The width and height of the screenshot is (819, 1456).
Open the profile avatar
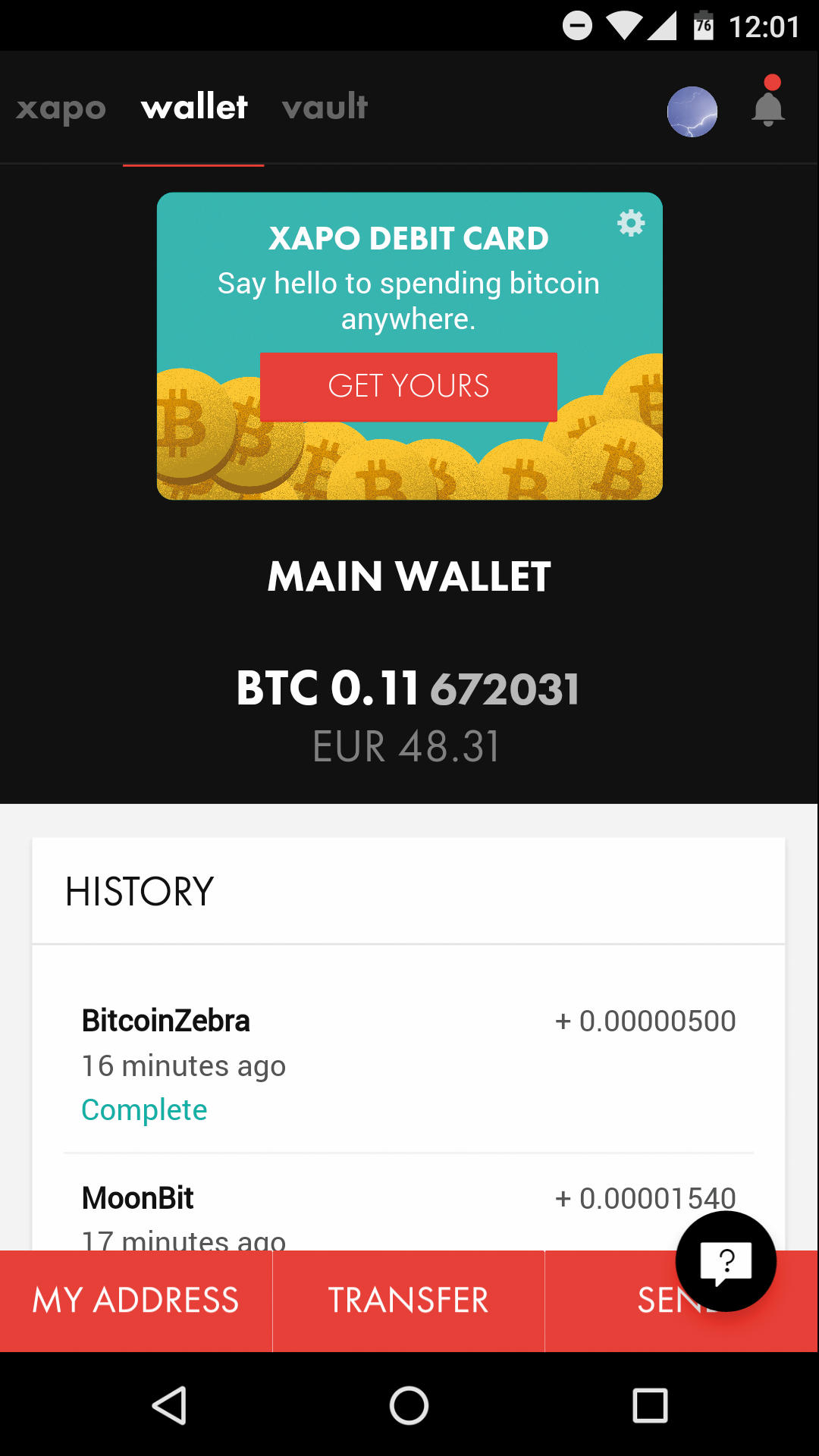(692, 111)
